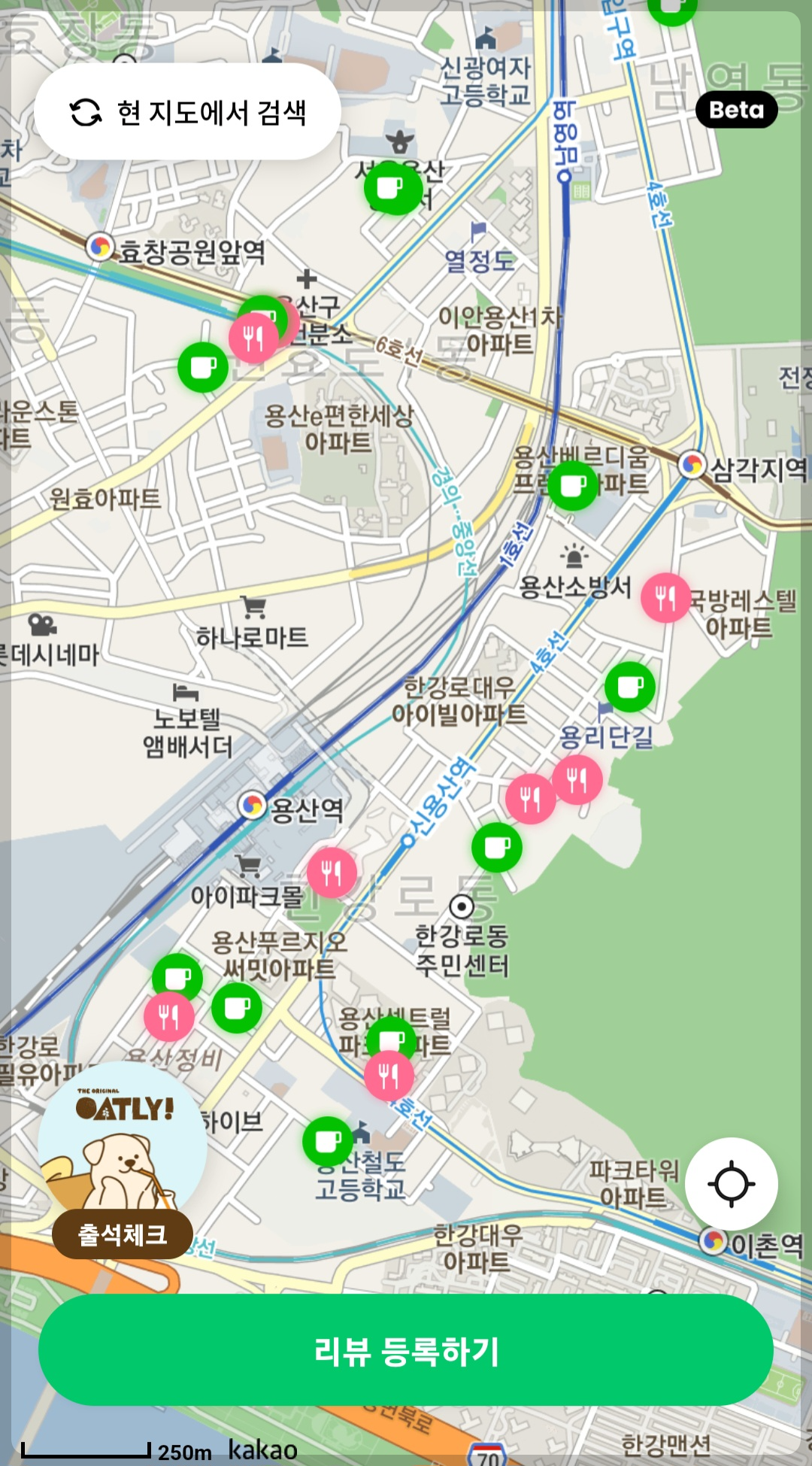Tap the refresh arrows in the search pill
This screenshot has width=812, height=1466.
click(x=85, y=112)
